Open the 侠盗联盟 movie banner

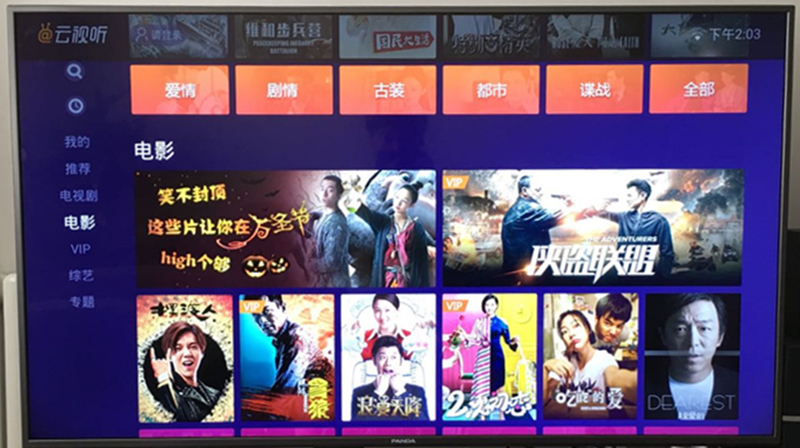tap(592, 229)
